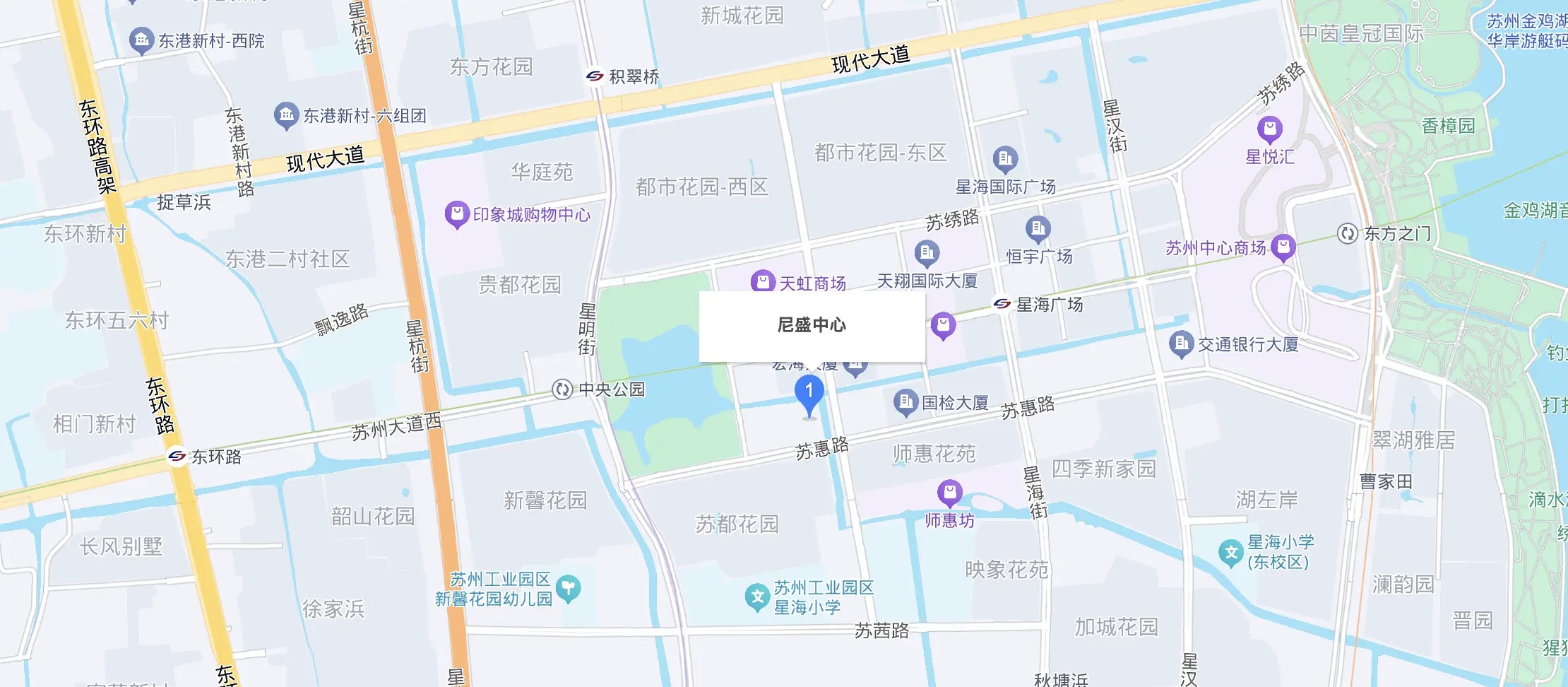1568x687 pixels.
Task: Open the 星海国际广场 marker
Action: pos(1005,158)
